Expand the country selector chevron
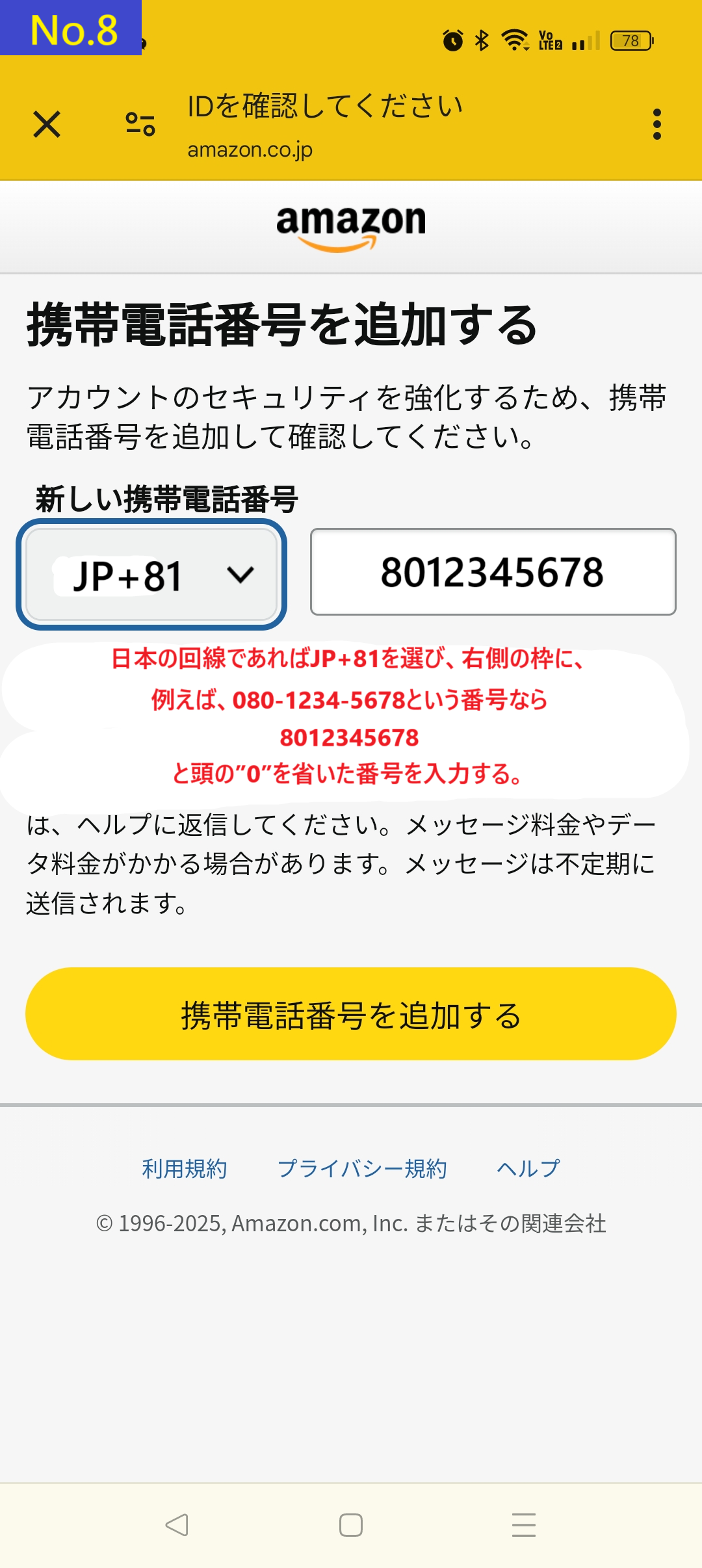702x1568 pixels. 240,574
